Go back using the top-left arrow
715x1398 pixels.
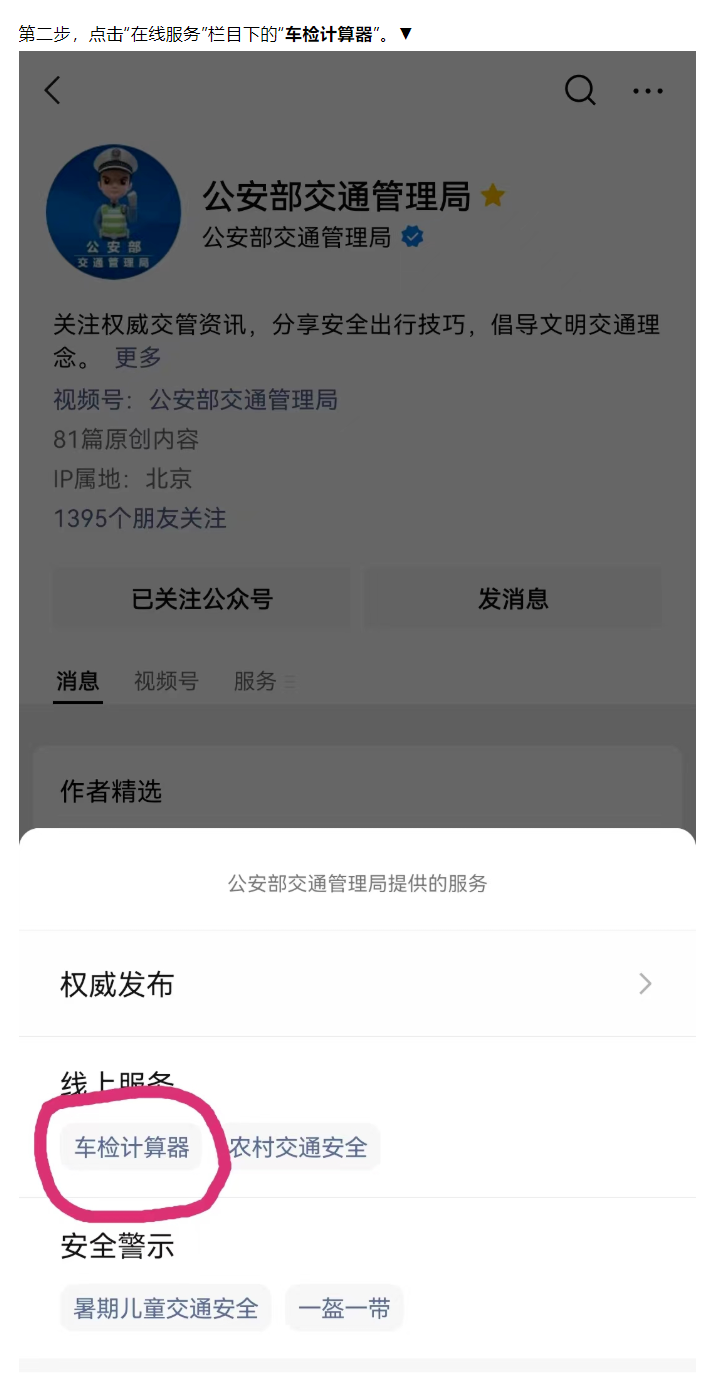point(52,90)
